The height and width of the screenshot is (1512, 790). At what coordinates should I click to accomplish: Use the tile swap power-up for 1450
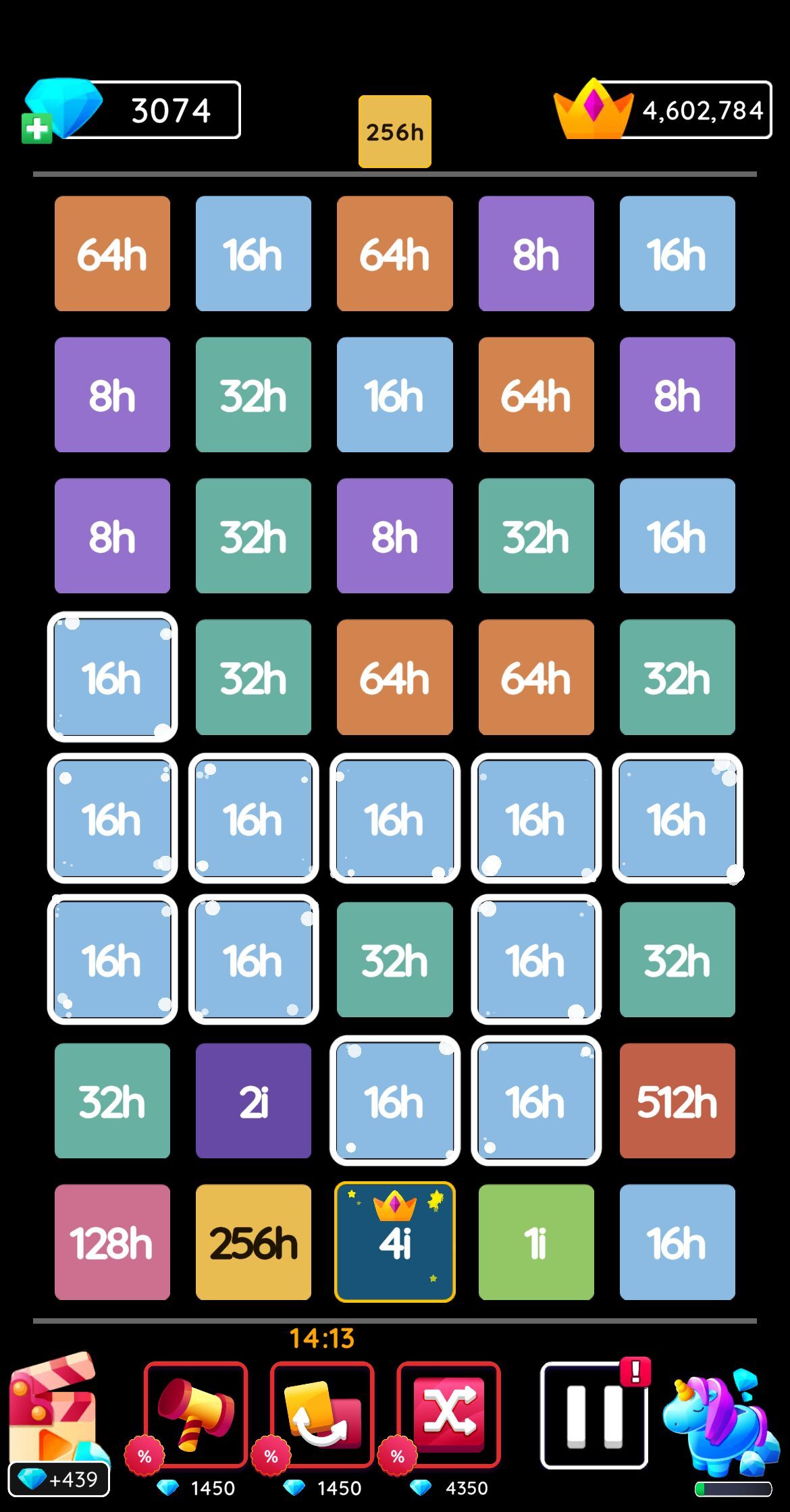pyautogui.click(x=322, y=1415)
